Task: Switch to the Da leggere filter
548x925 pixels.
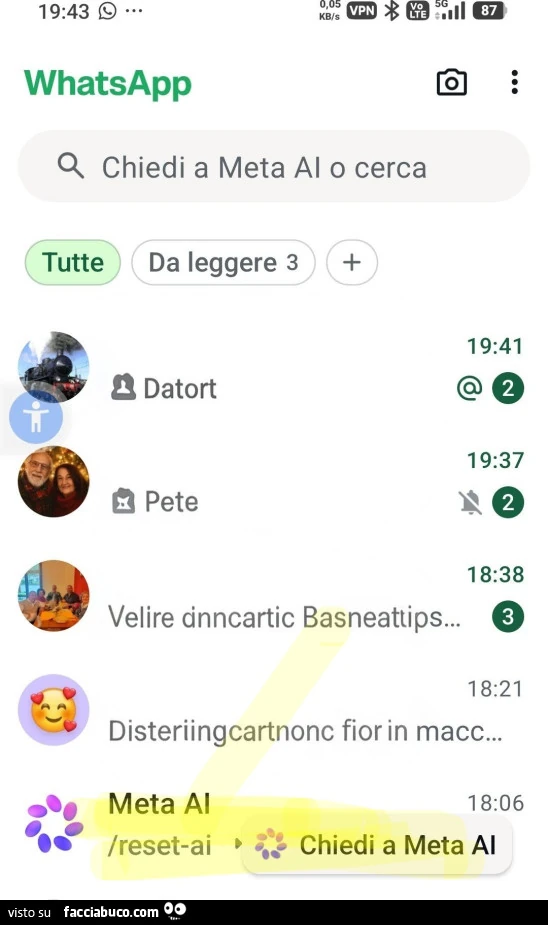Action: point(223,263)
